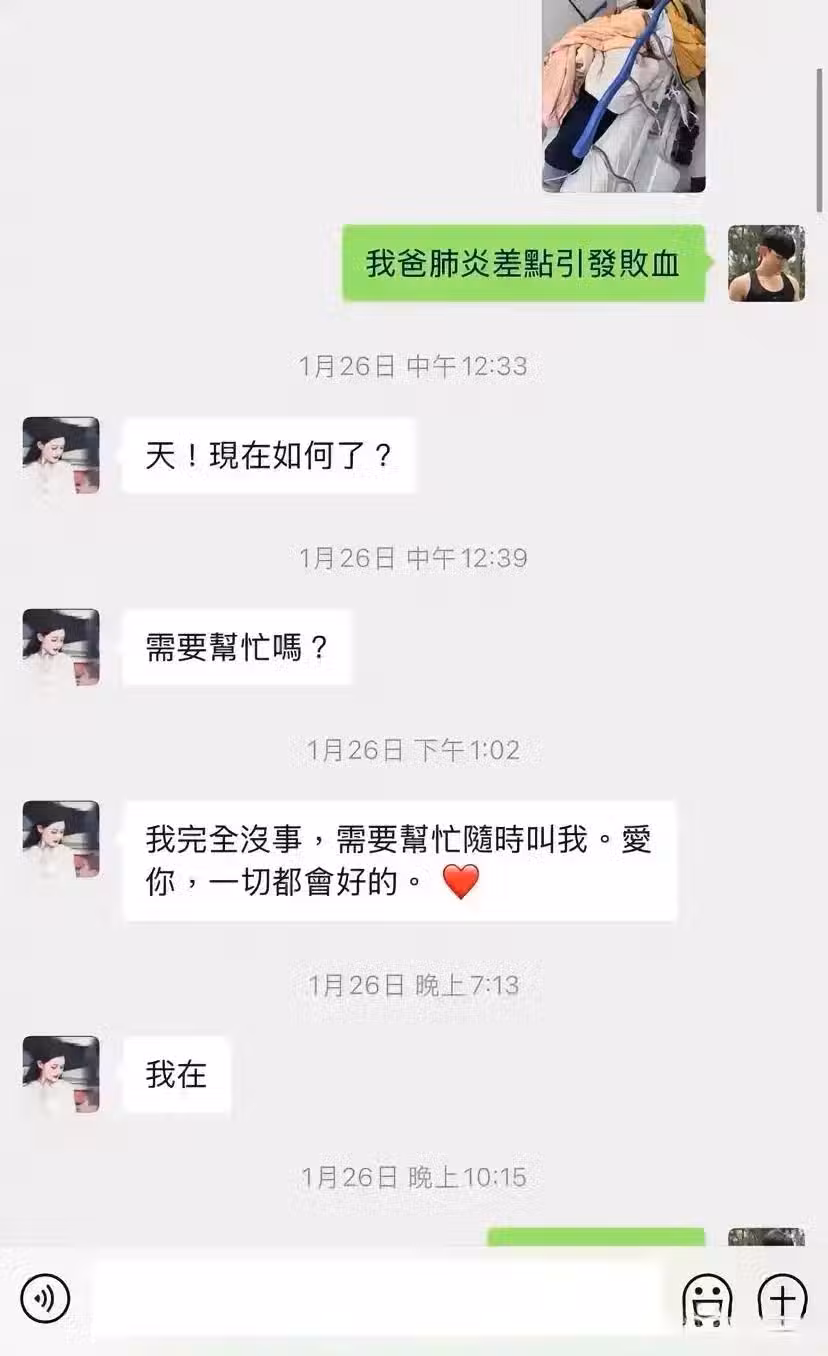View the photo sent in chat

click(x=623, y=95)
